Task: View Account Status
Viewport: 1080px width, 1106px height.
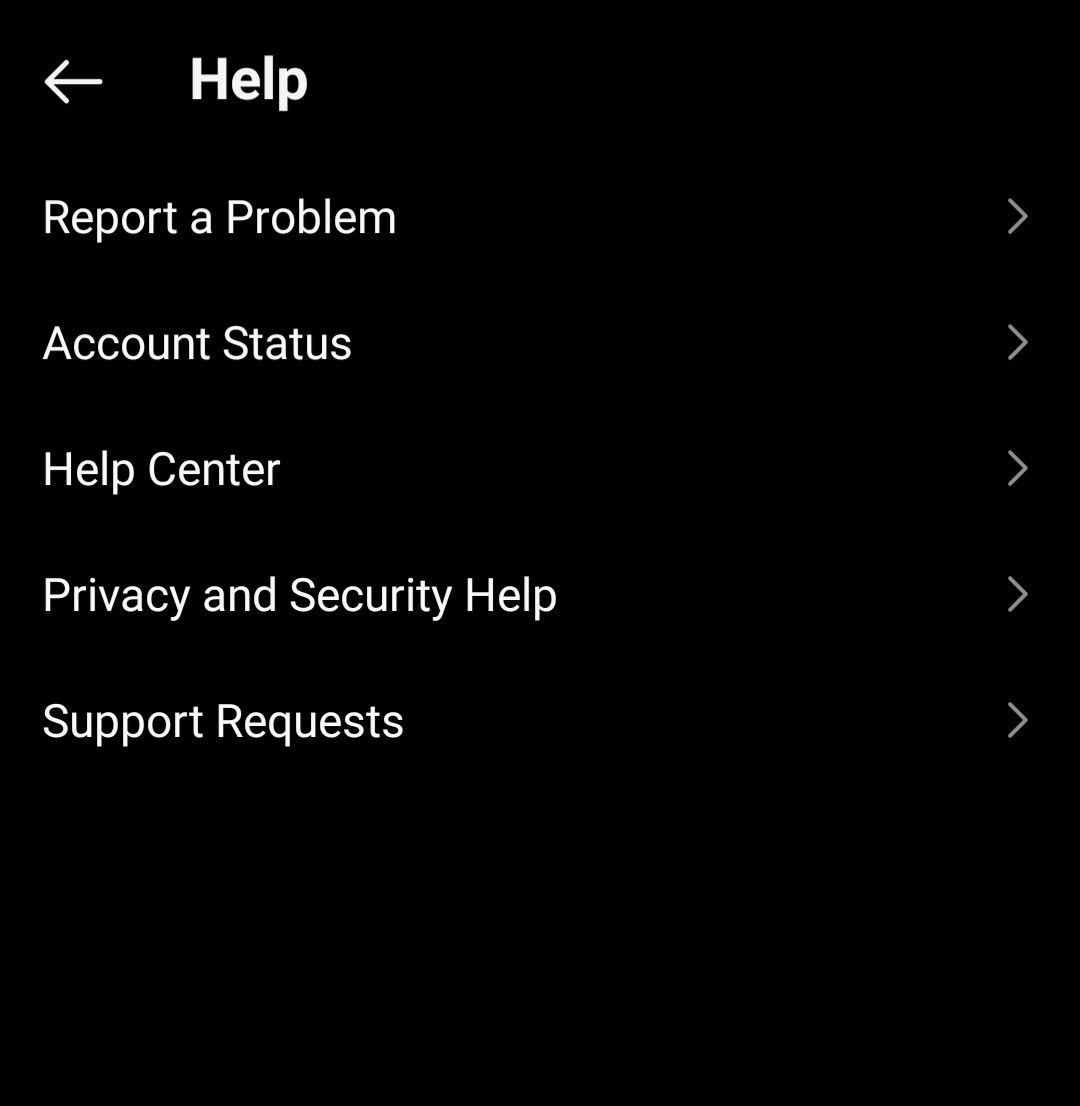Action: coord(198,343)
